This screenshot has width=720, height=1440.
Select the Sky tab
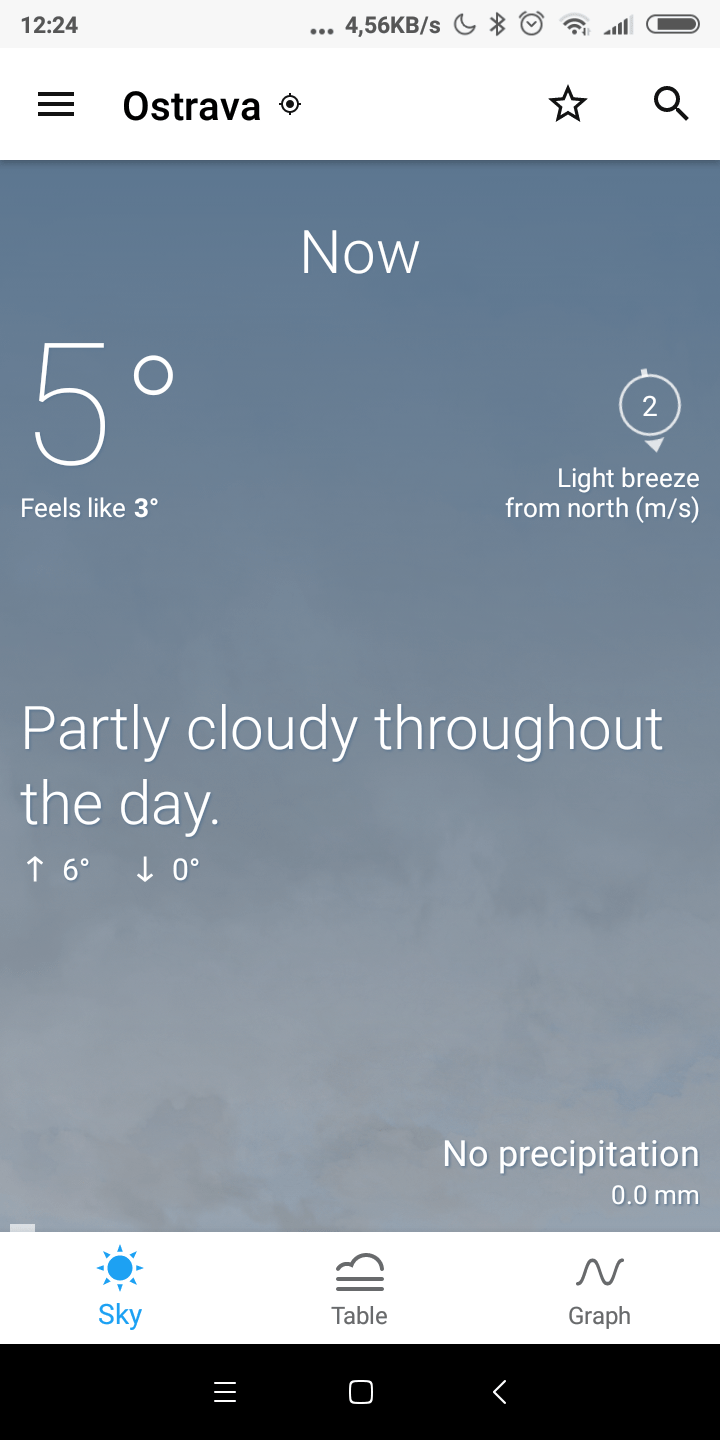[x=120, y=1288]
